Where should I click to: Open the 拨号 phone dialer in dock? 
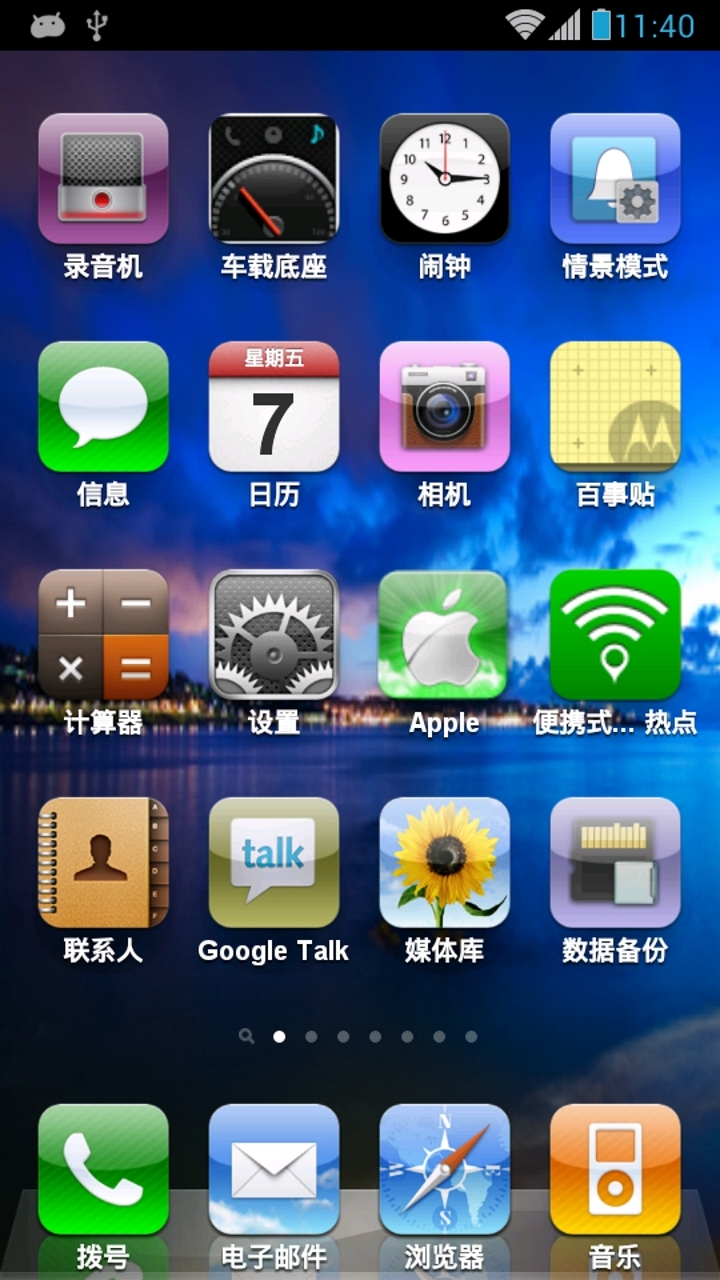coord(103,1169)
